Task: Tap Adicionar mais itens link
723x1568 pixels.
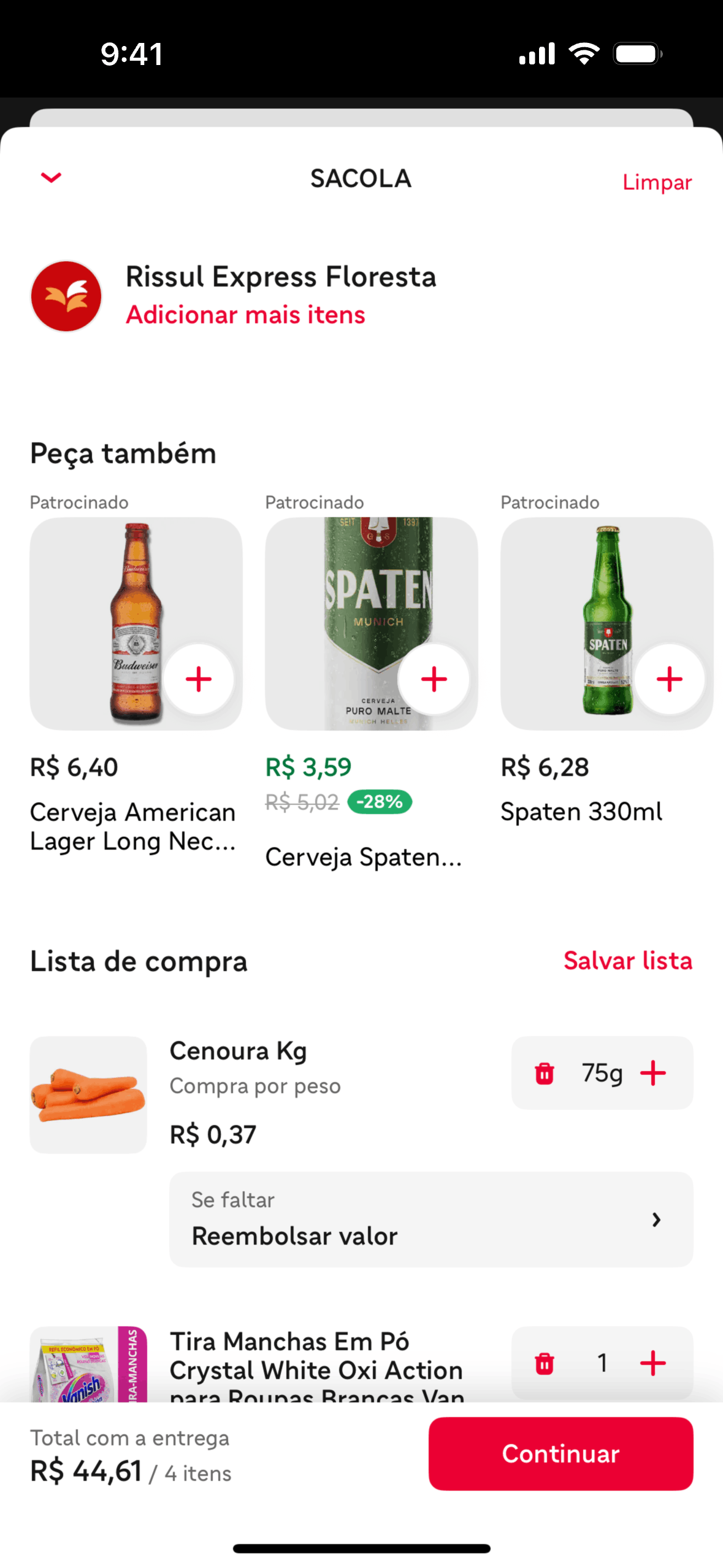Action: [245, 315]
